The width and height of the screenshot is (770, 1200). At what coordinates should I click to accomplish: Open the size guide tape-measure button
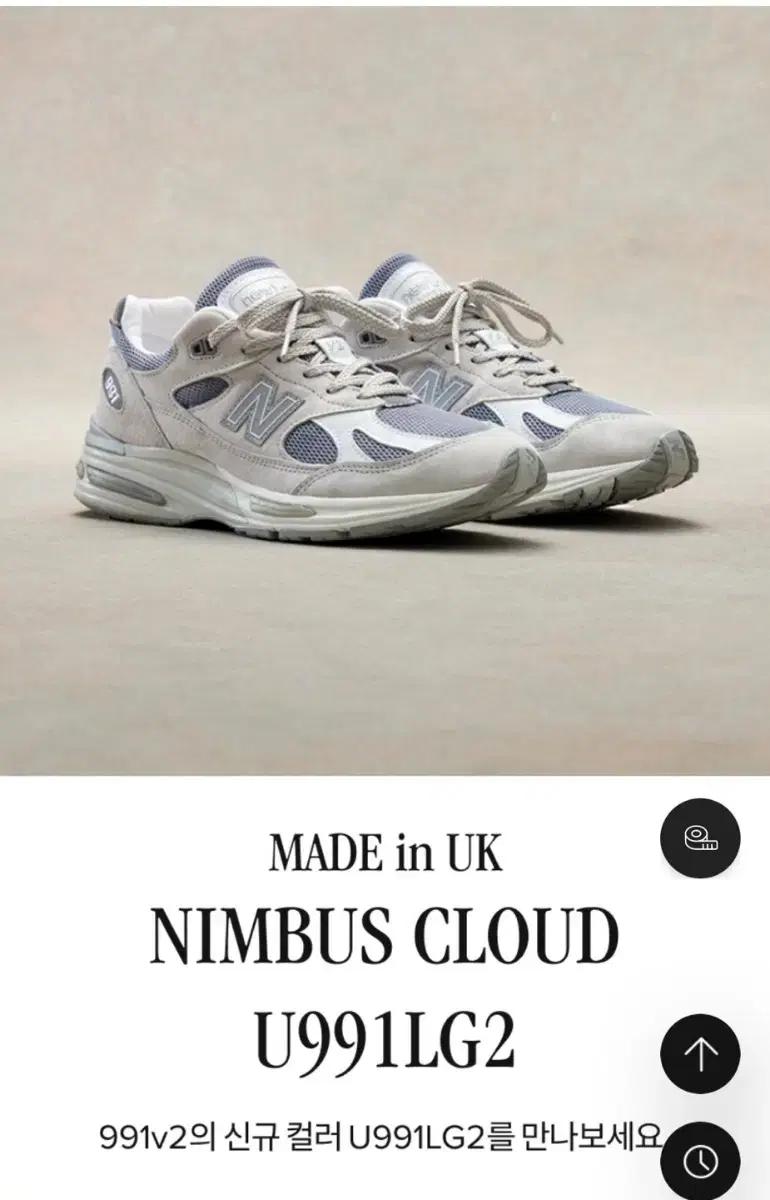tap(700, 838)
